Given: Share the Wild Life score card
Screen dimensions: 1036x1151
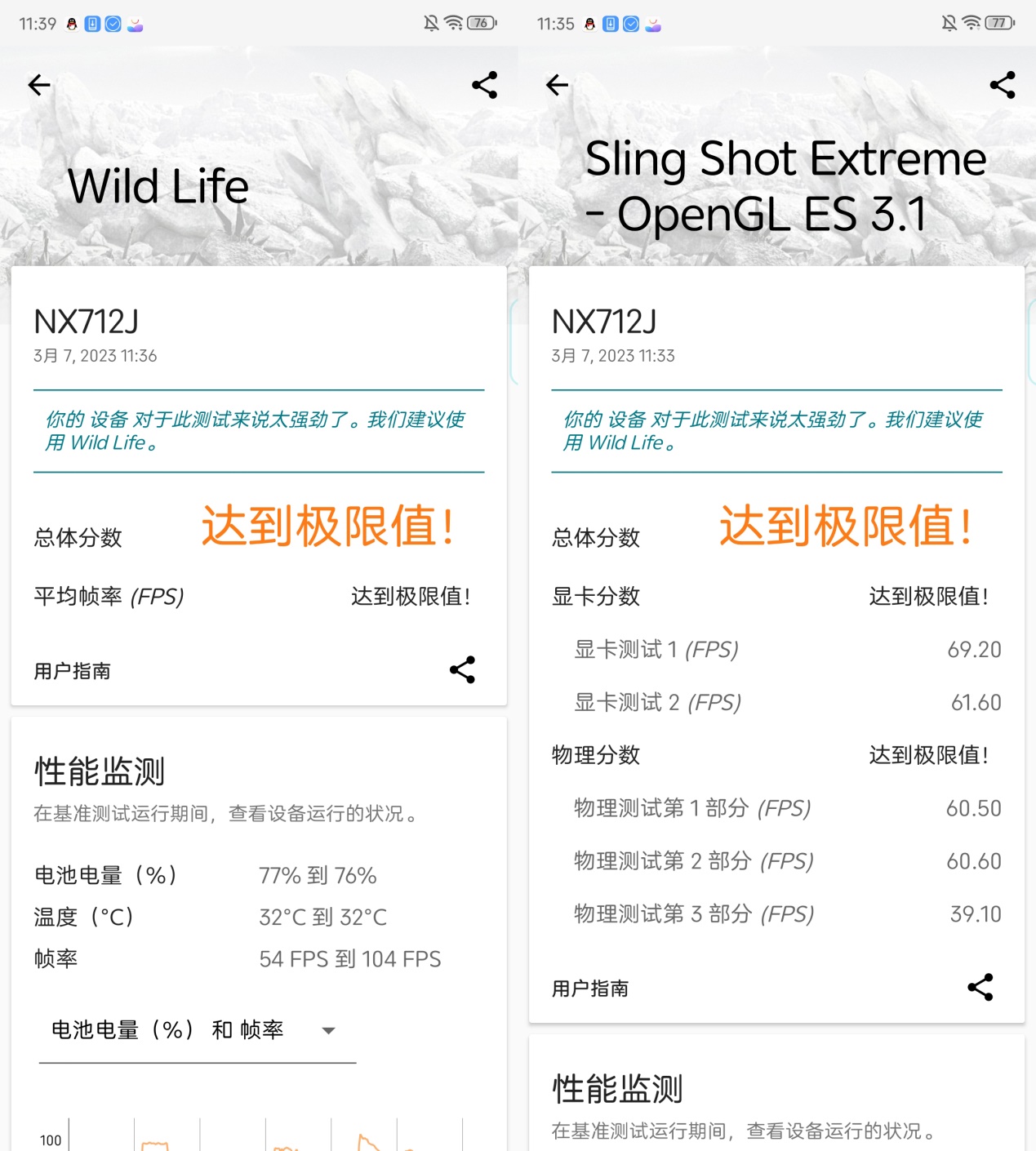Looking at the screenshot, I should tap(462, 670).
